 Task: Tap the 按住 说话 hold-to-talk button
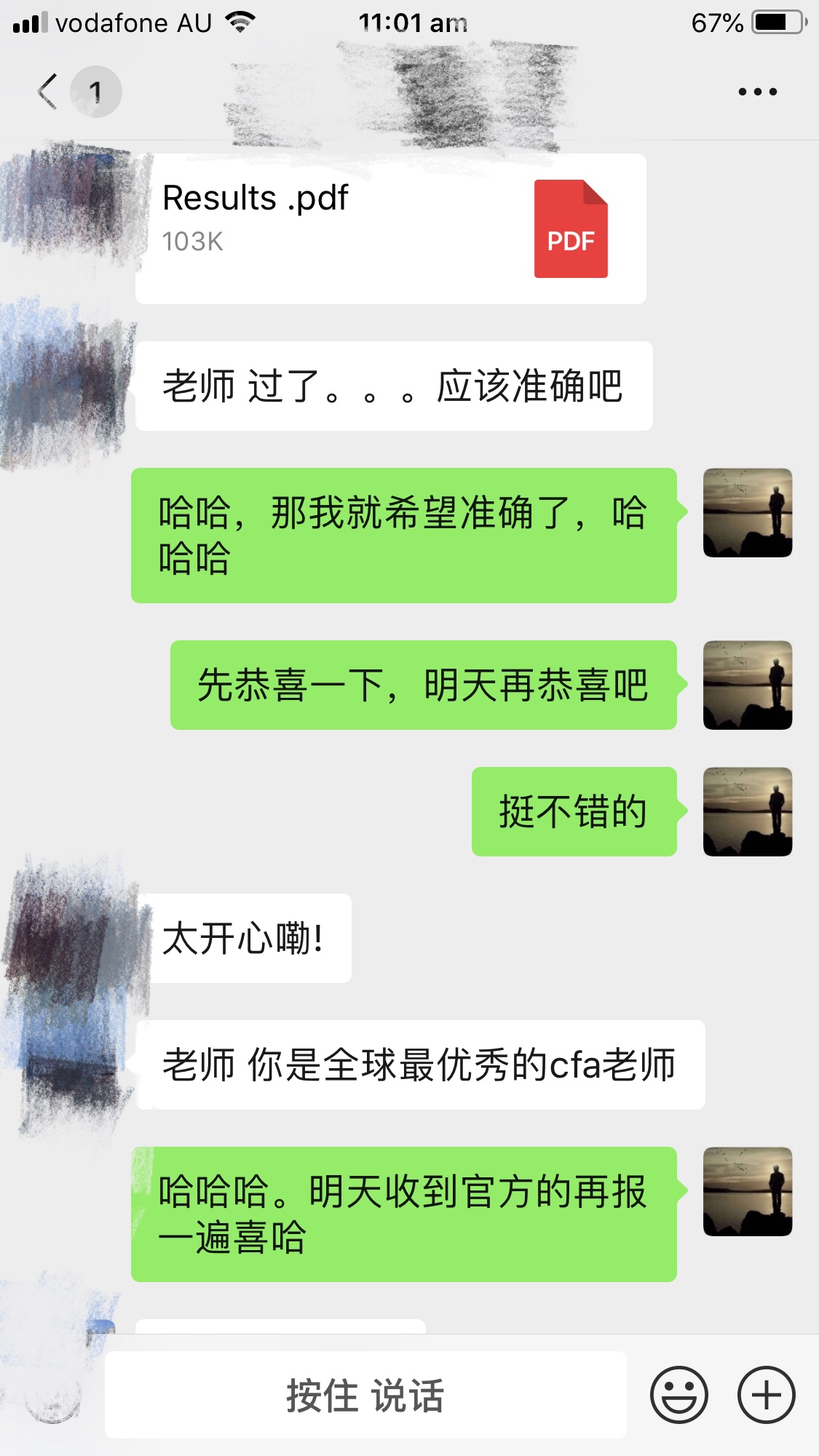point(365,1395)
